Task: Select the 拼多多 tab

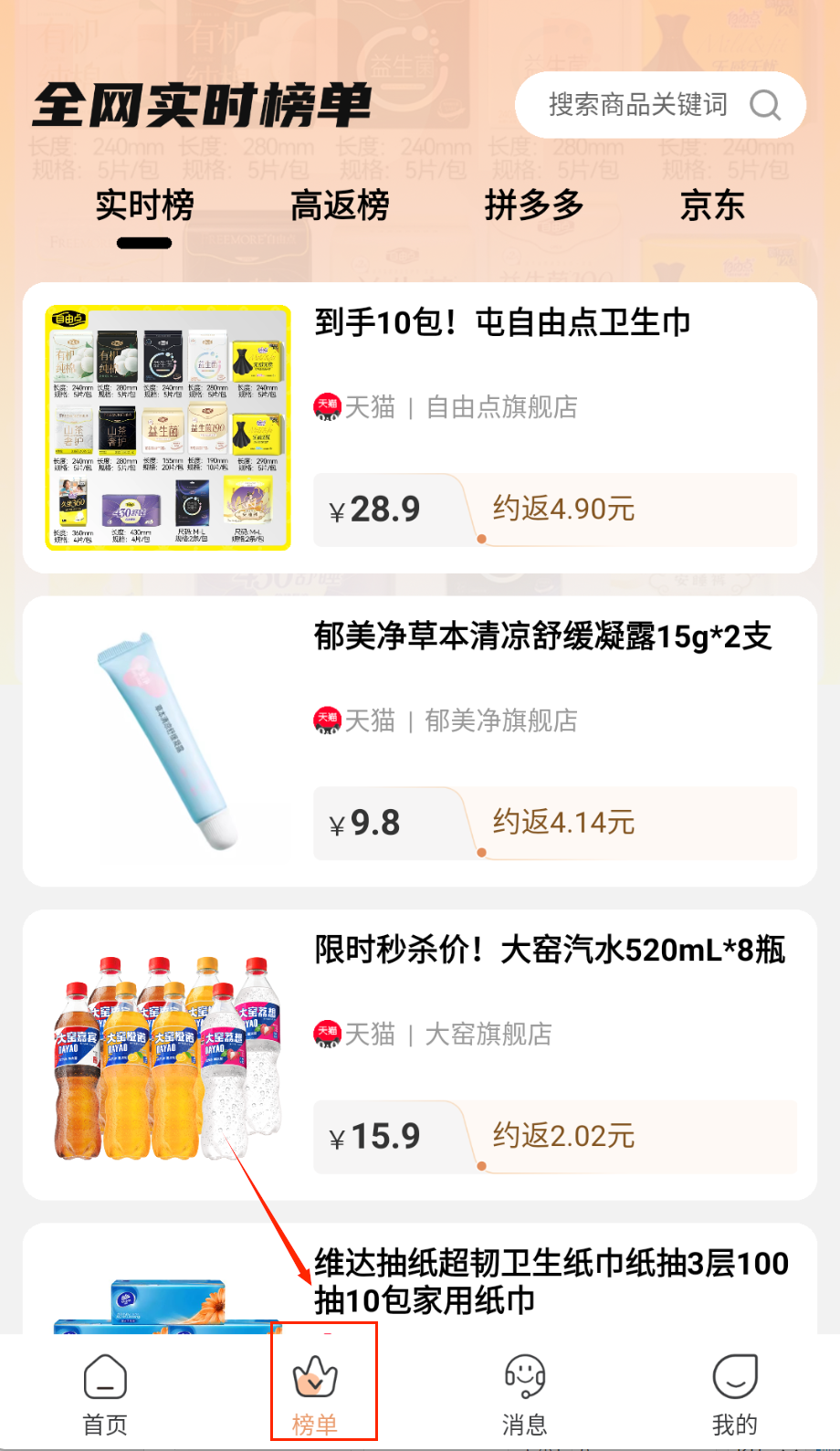Action: click(x=534, y=205)
